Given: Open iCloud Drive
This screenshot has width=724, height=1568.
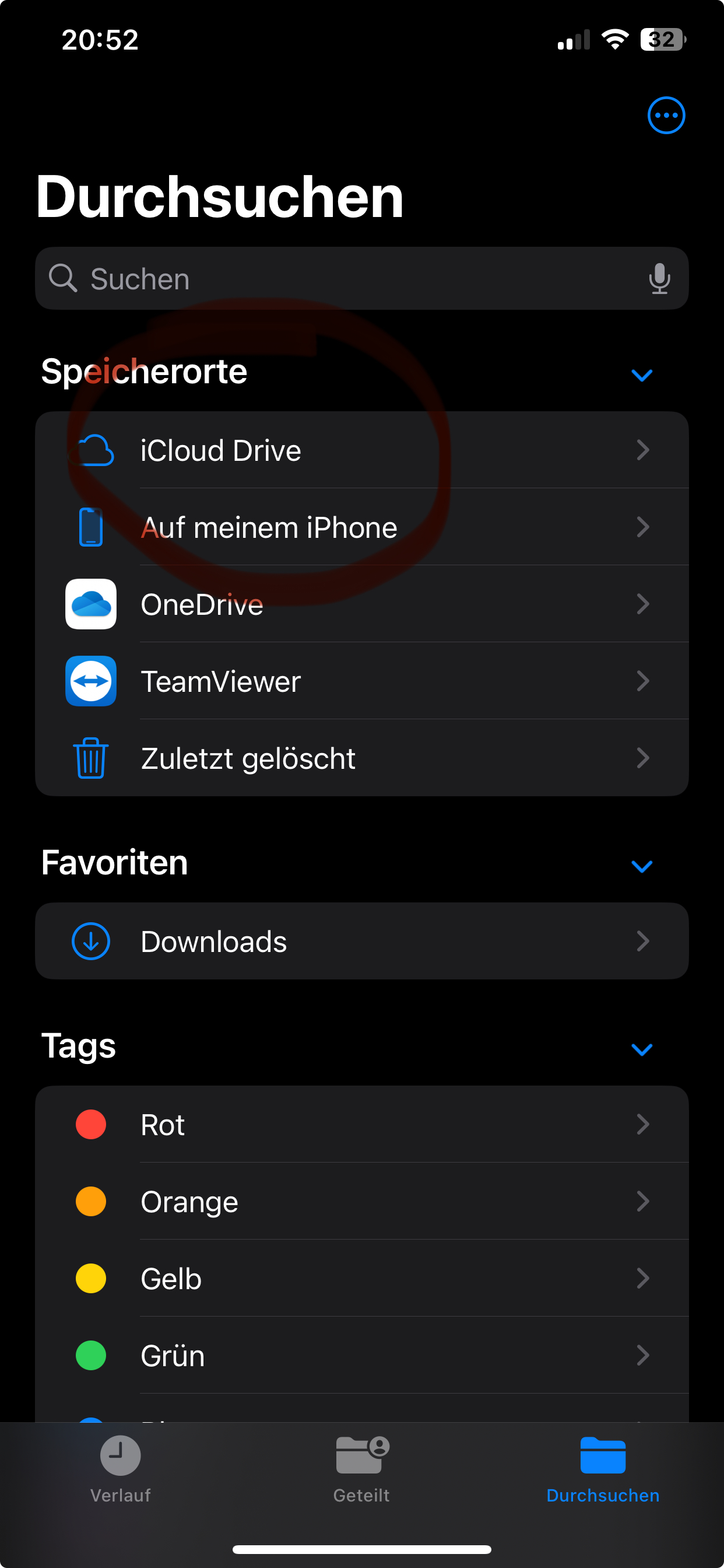Looking at the screenshot, I should coord(361,450).
